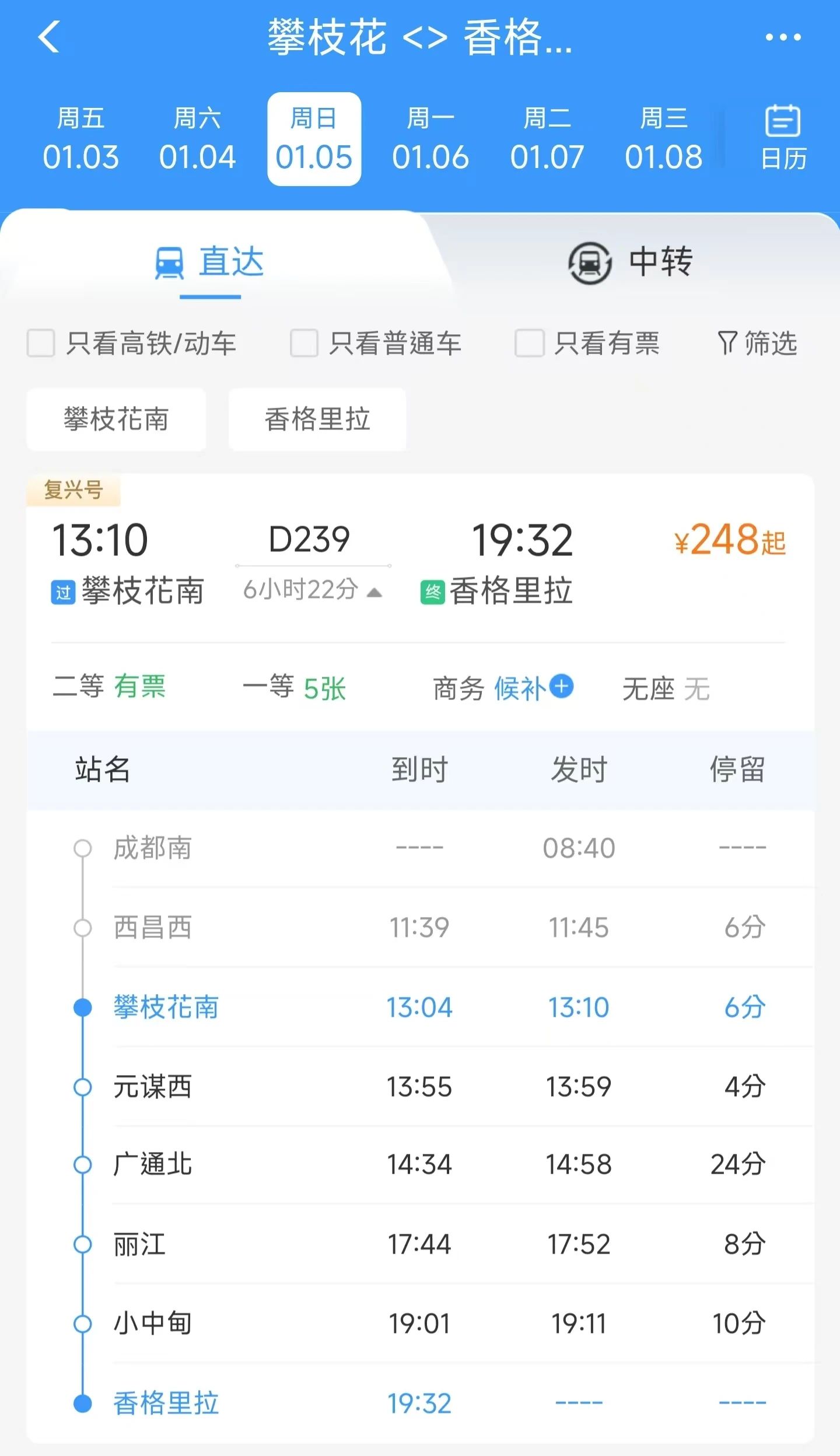Open the three-dot overflow menu
This screenshot has height=1456, width=840.
(783, 37)
